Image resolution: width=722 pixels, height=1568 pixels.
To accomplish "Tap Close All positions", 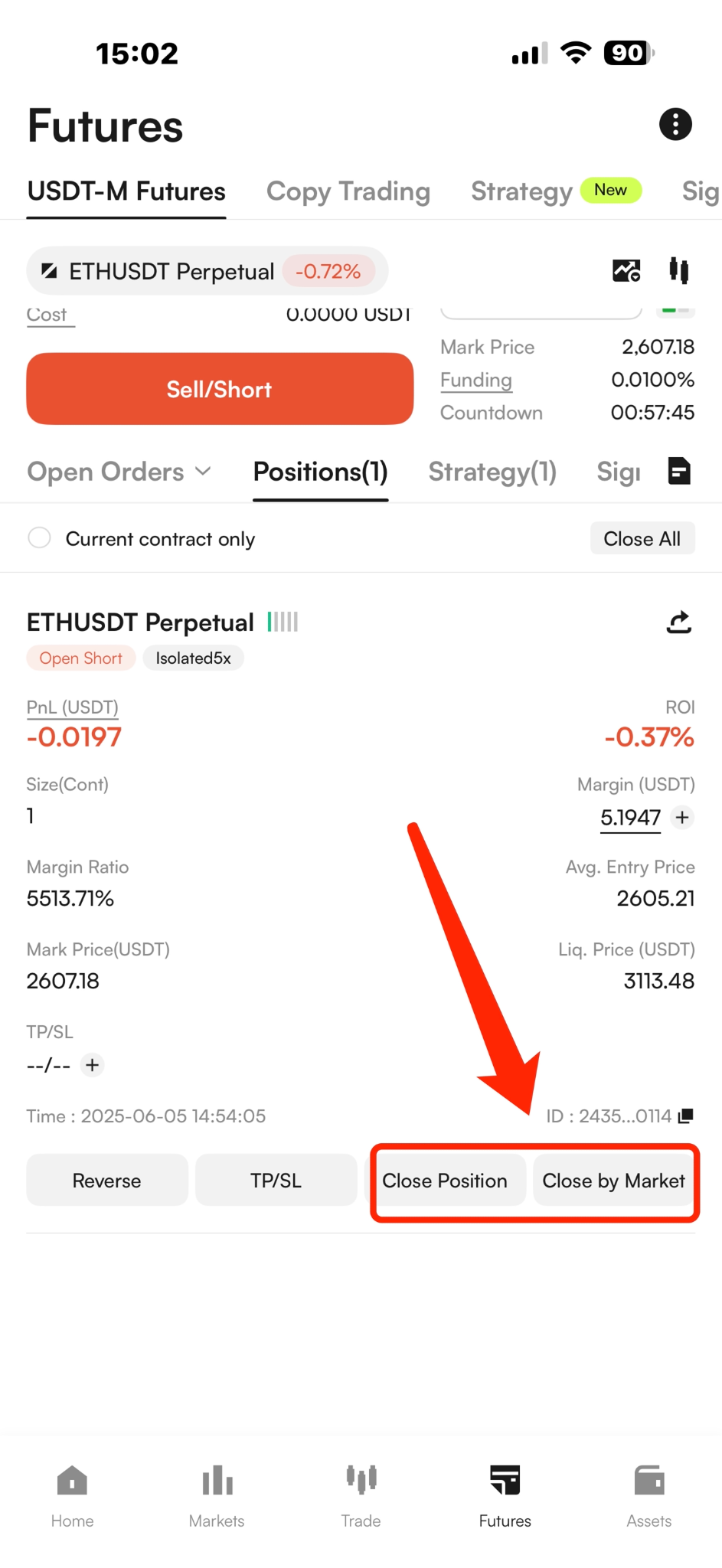I will click(x=642, y=538).
